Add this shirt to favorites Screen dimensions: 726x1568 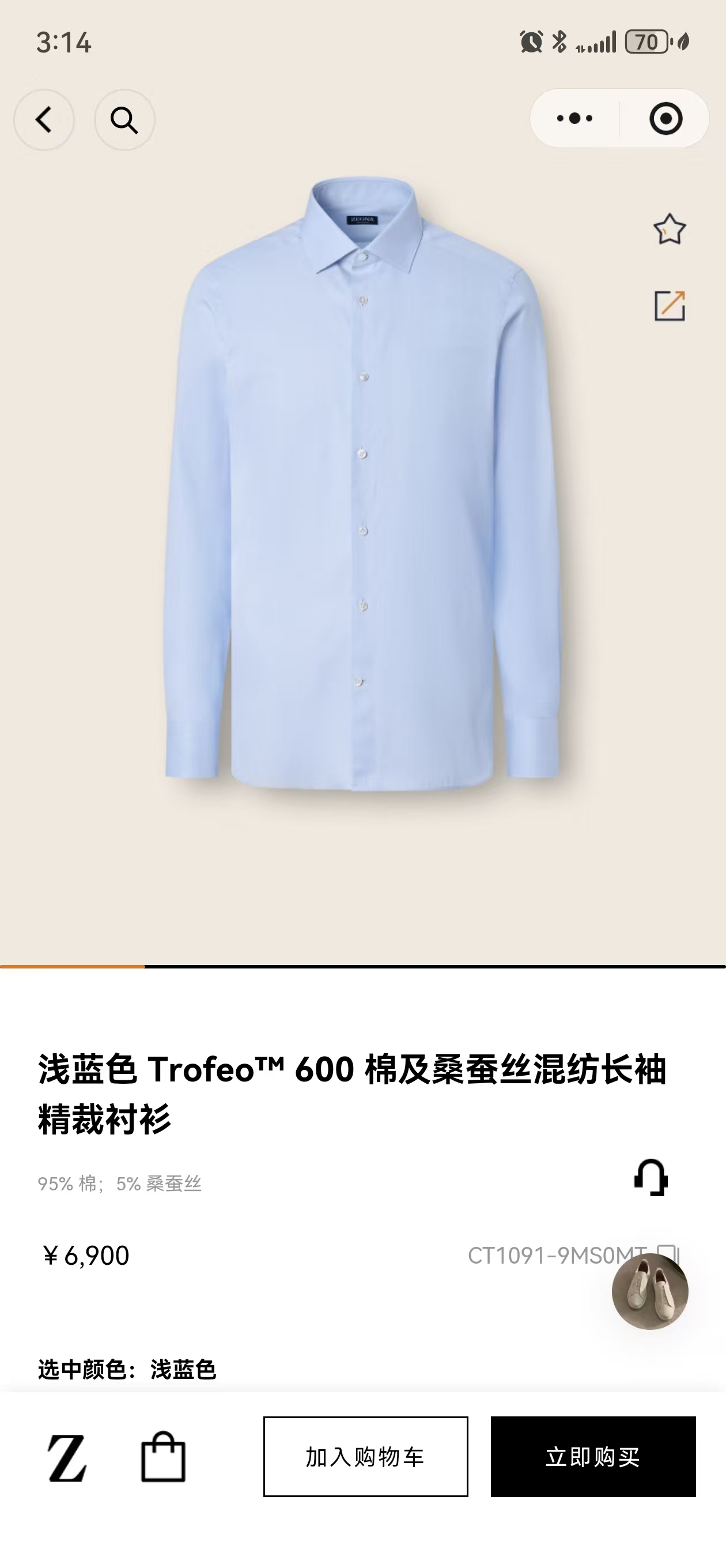coord(670,229)
